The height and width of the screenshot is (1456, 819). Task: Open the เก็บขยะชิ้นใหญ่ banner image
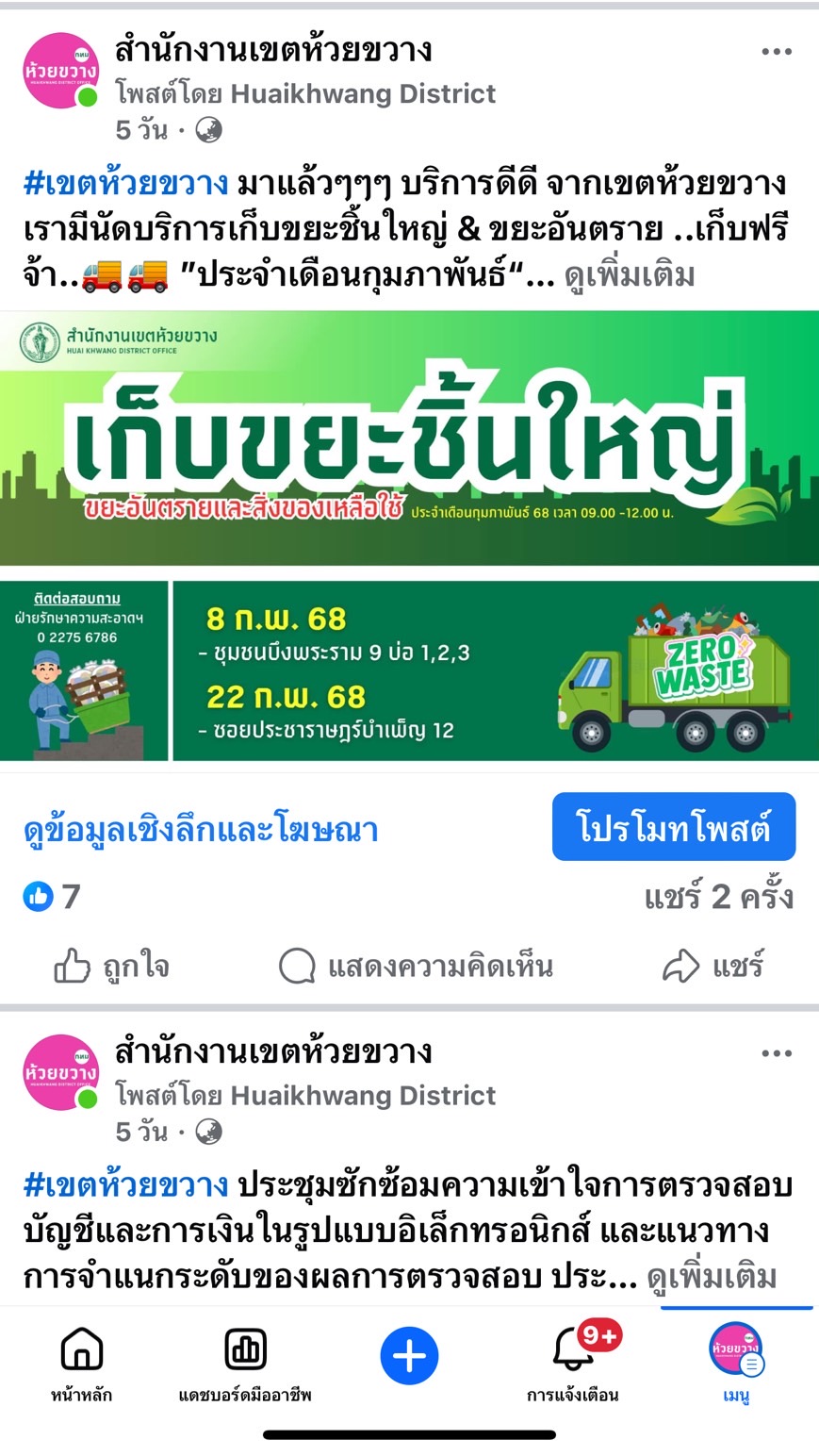[409, 438]
